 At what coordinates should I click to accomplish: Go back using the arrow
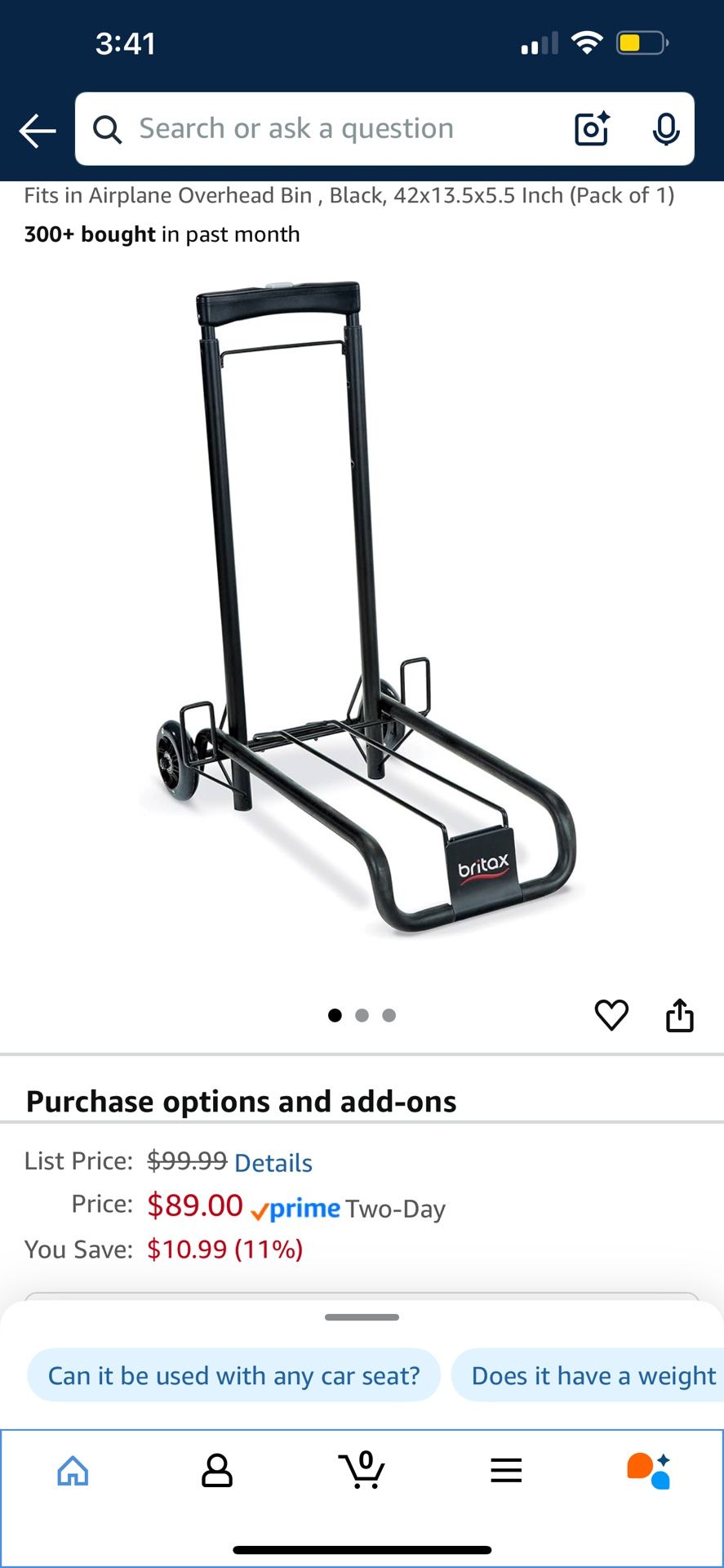38,130
